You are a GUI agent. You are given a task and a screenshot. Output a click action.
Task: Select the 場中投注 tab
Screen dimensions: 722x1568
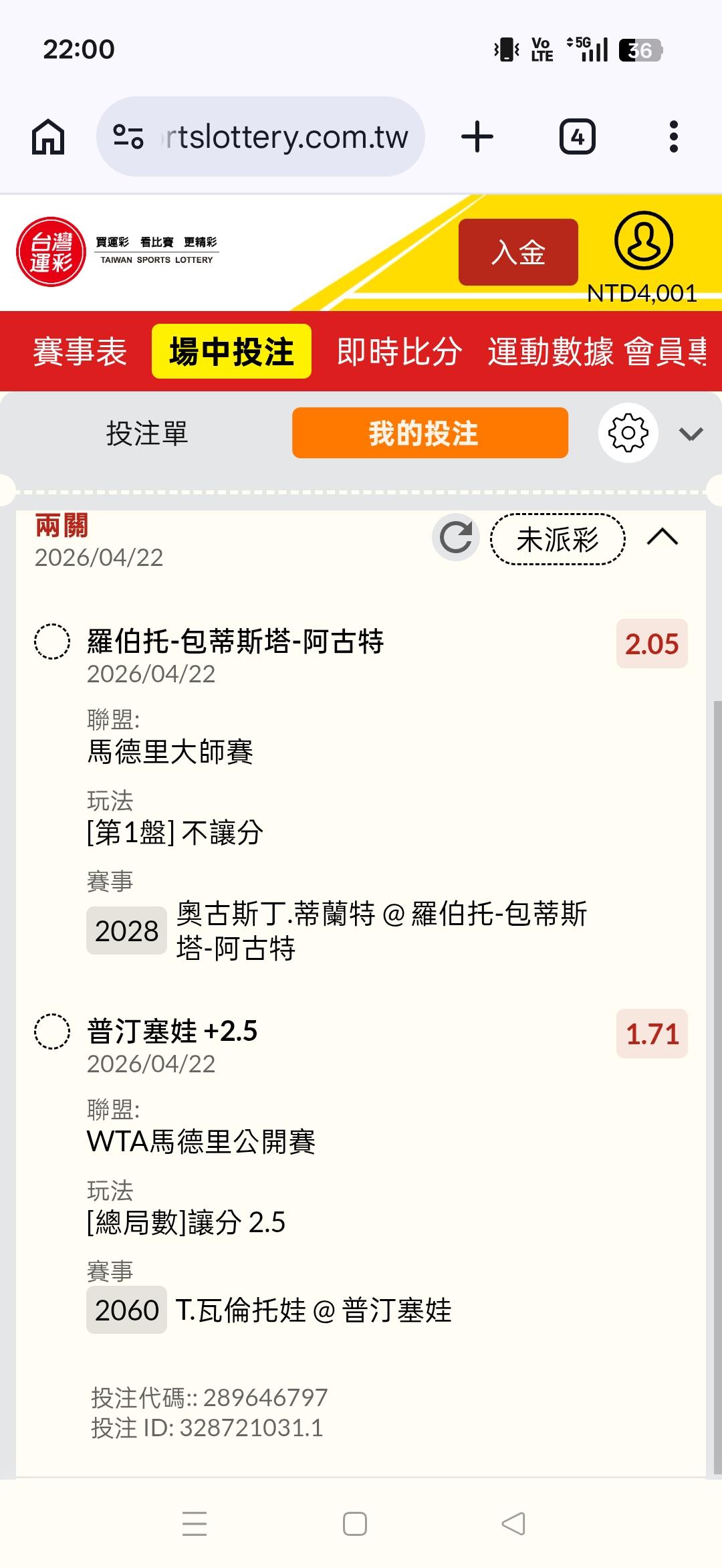[231, 351]
